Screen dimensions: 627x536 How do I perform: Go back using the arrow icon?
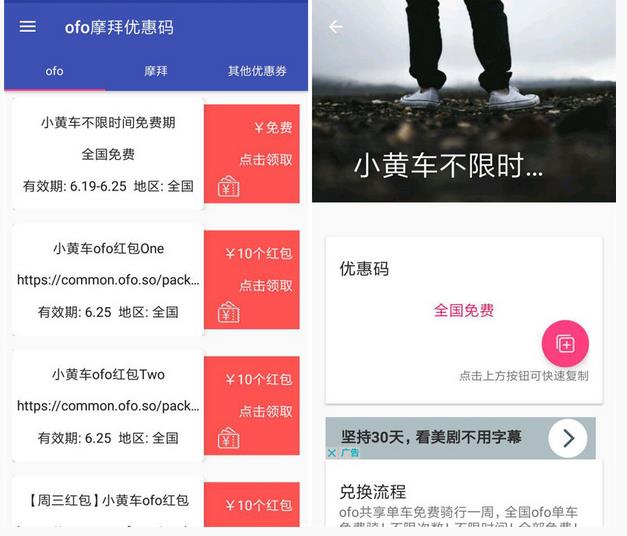click(336, 27)
